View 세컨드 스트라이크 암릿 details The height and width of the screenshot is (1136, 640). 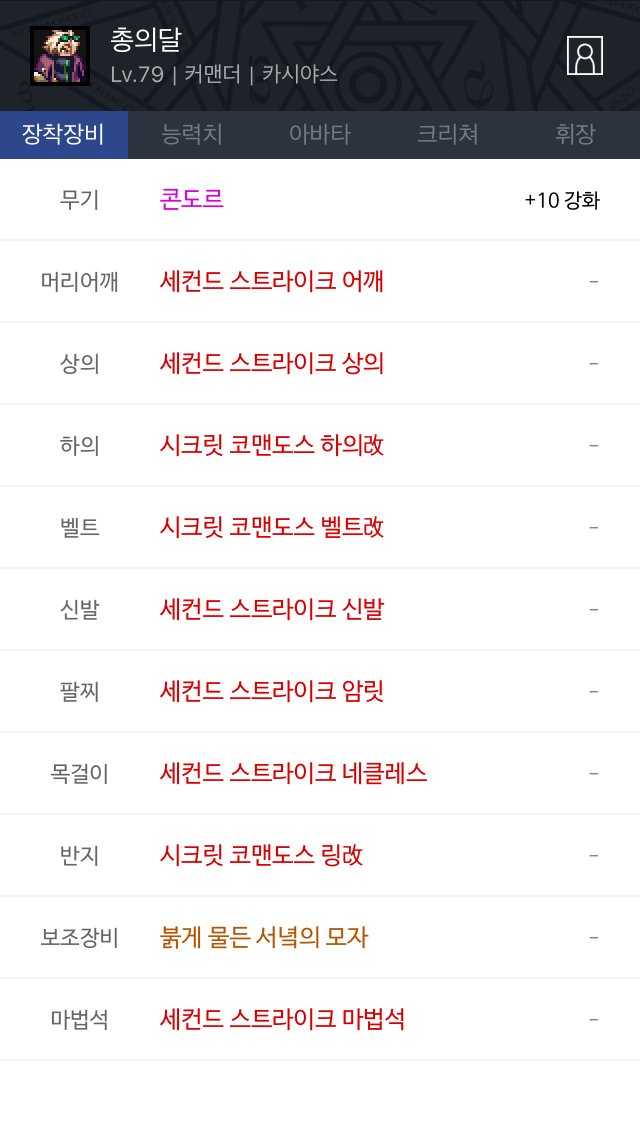coord(271,691)
